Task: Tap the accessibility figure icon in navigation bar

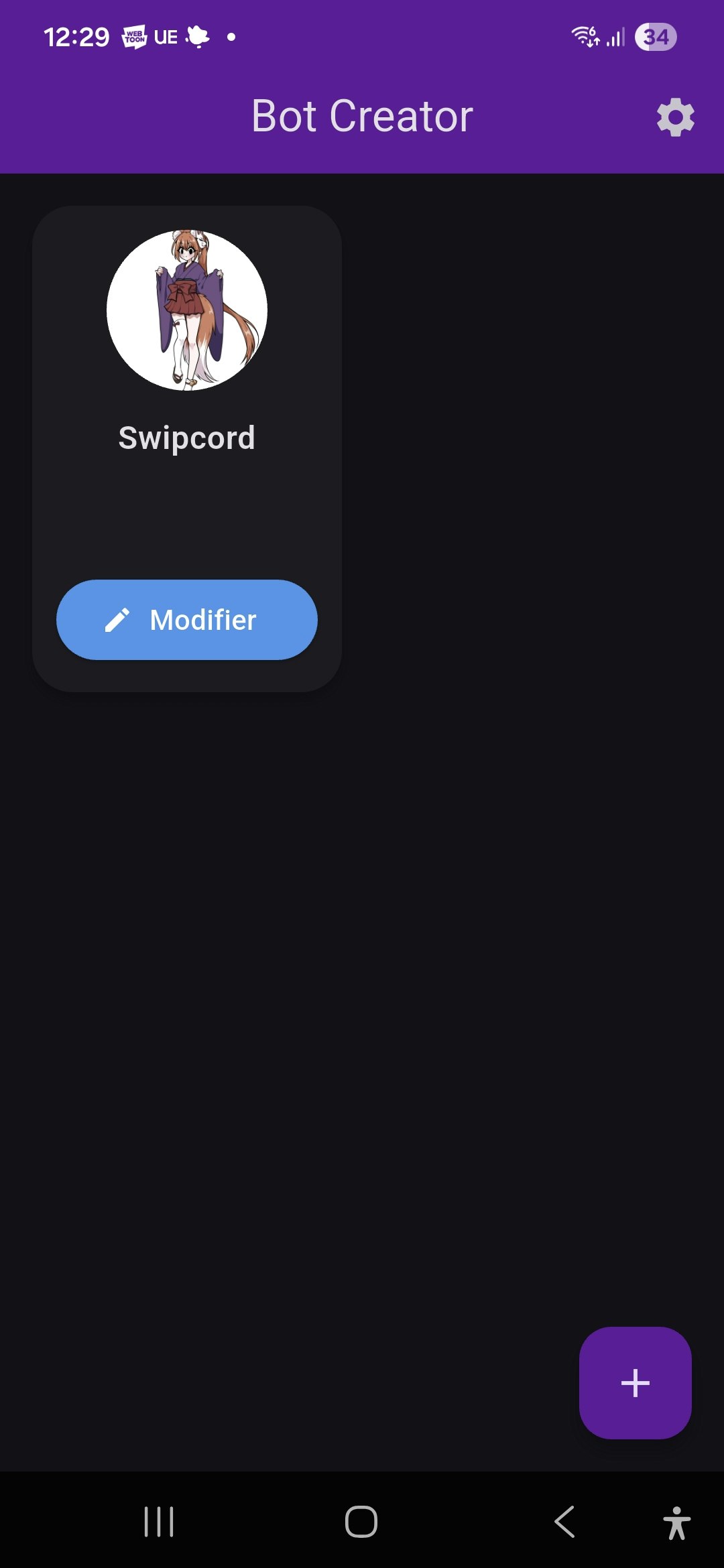Action: click(678, 1521)
